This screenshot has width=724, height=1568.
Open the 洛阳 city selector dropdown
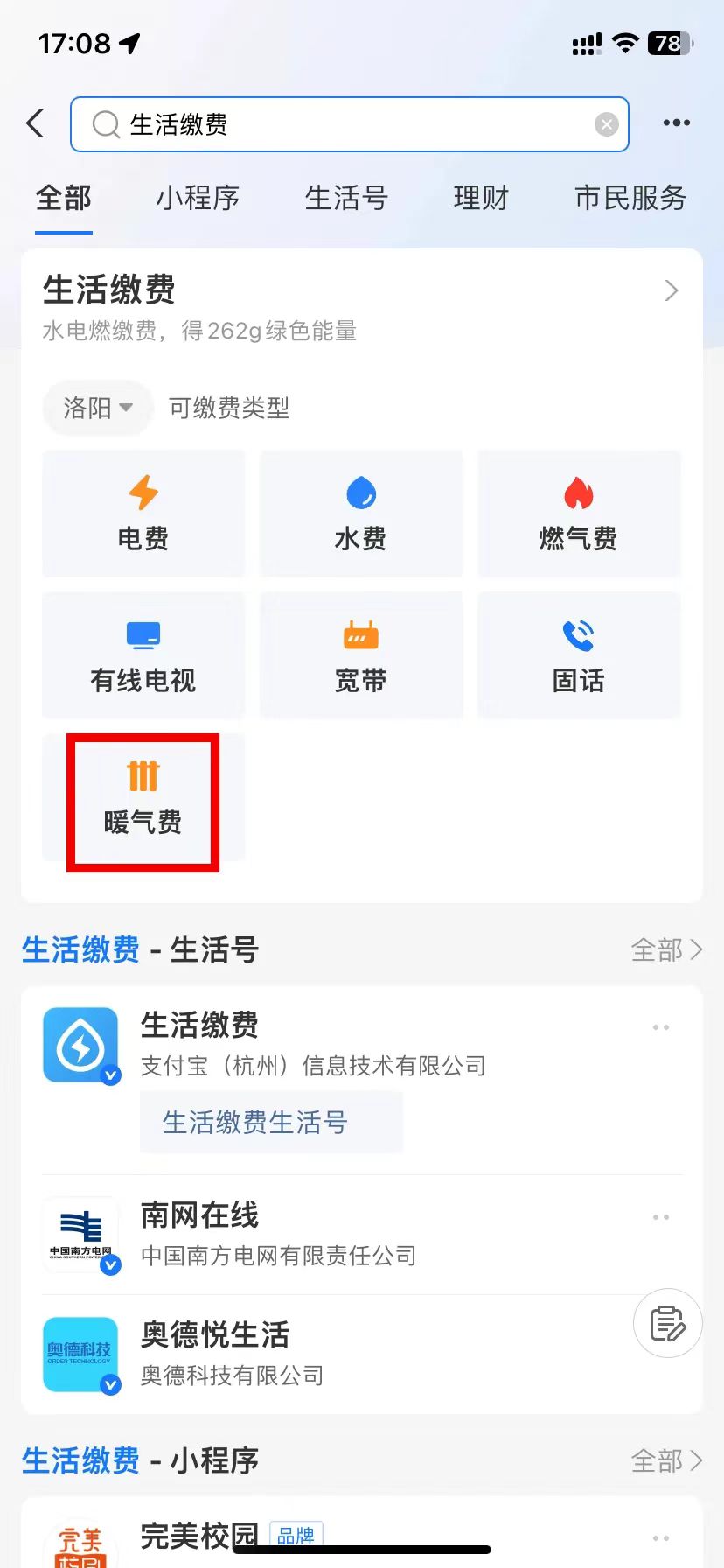pos(97,408)
